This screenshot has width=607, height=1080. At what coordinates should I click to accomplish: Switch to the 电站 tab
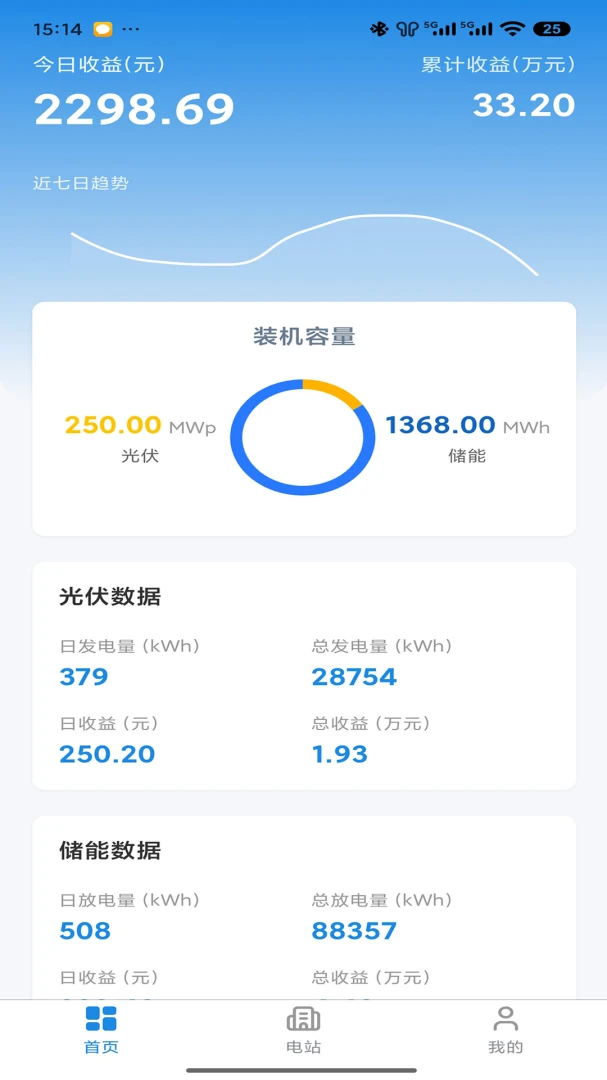click(303, 1030)
